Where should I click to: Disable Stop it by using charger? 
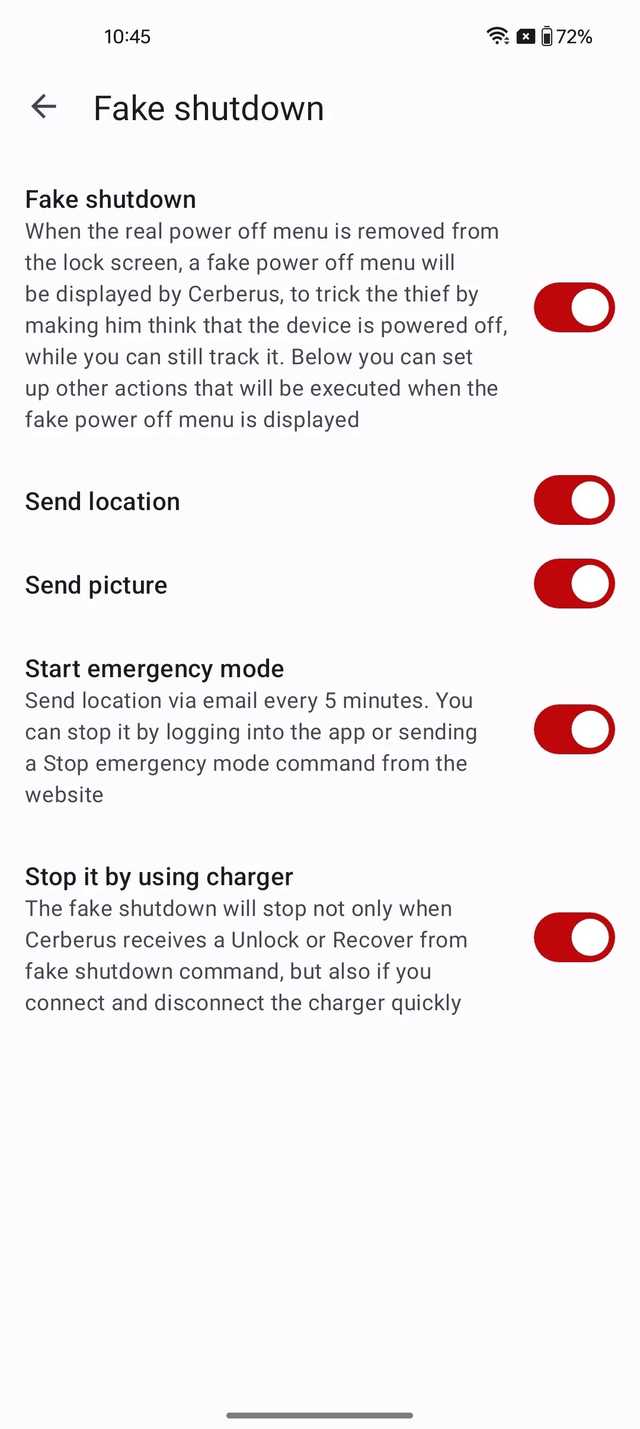573,938
